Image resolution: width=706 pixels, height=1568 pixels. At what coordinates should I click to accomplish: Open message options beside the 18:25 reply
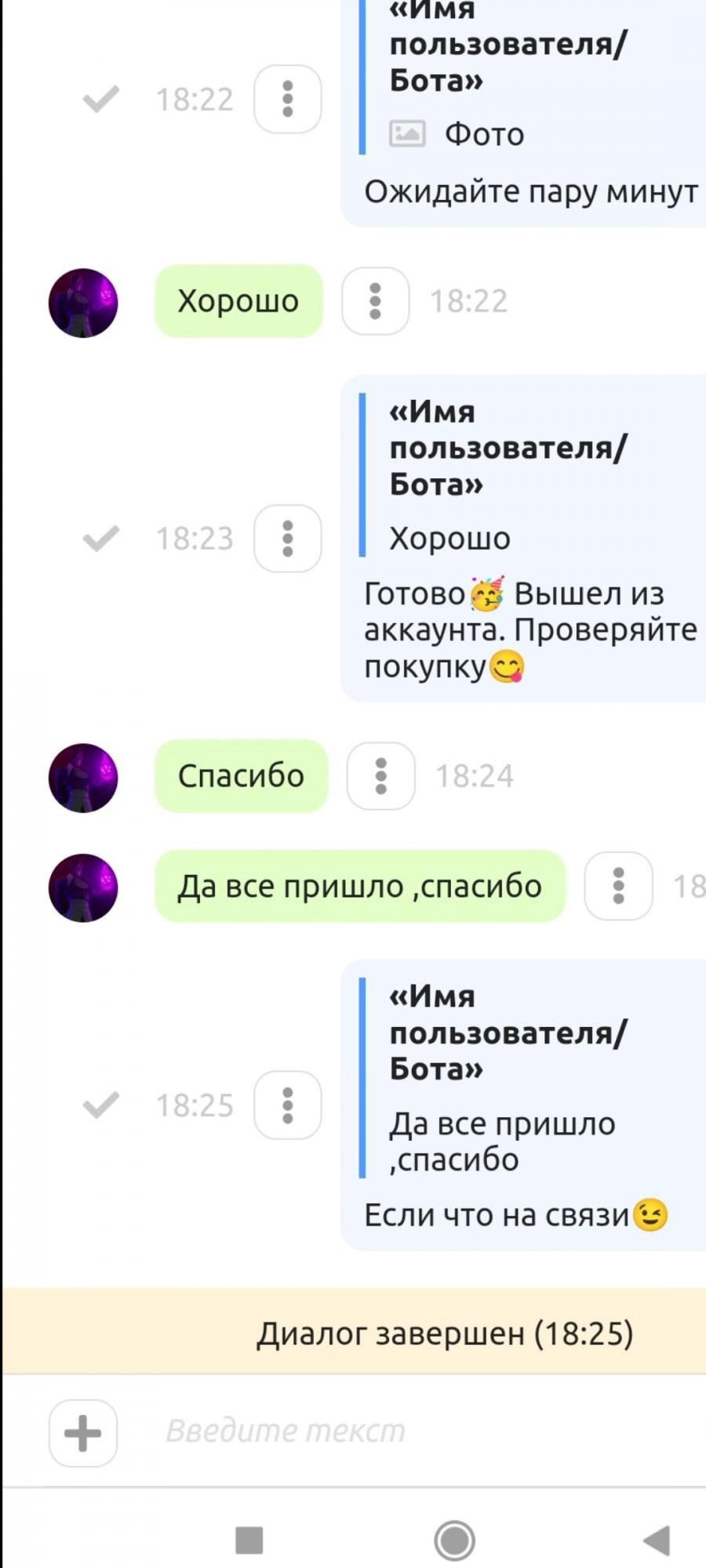click(288, 1105)
